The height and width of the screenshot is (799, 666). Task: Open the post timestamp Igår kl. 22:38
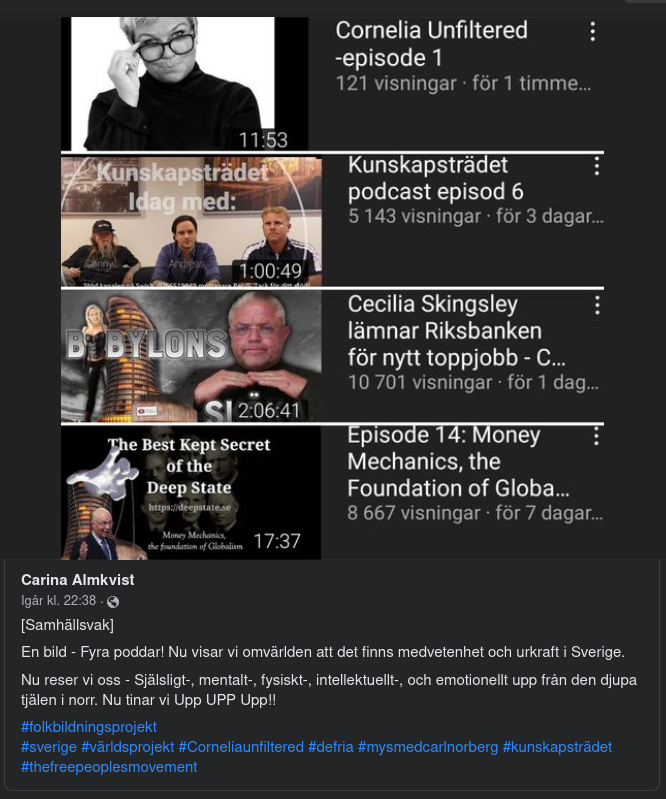[58, 601]
